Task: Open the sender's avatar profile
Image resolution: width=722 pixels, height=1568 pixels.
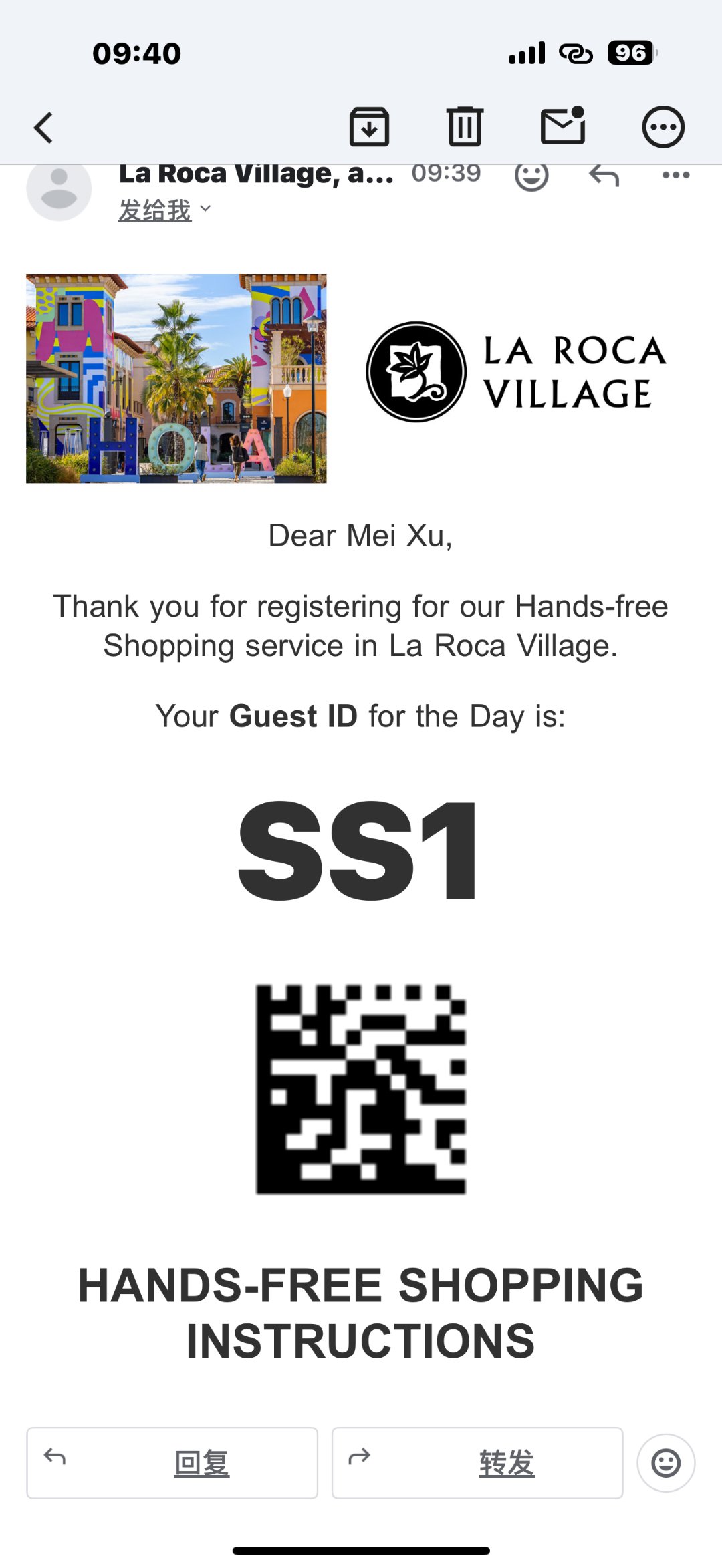Action: (59, 190)
